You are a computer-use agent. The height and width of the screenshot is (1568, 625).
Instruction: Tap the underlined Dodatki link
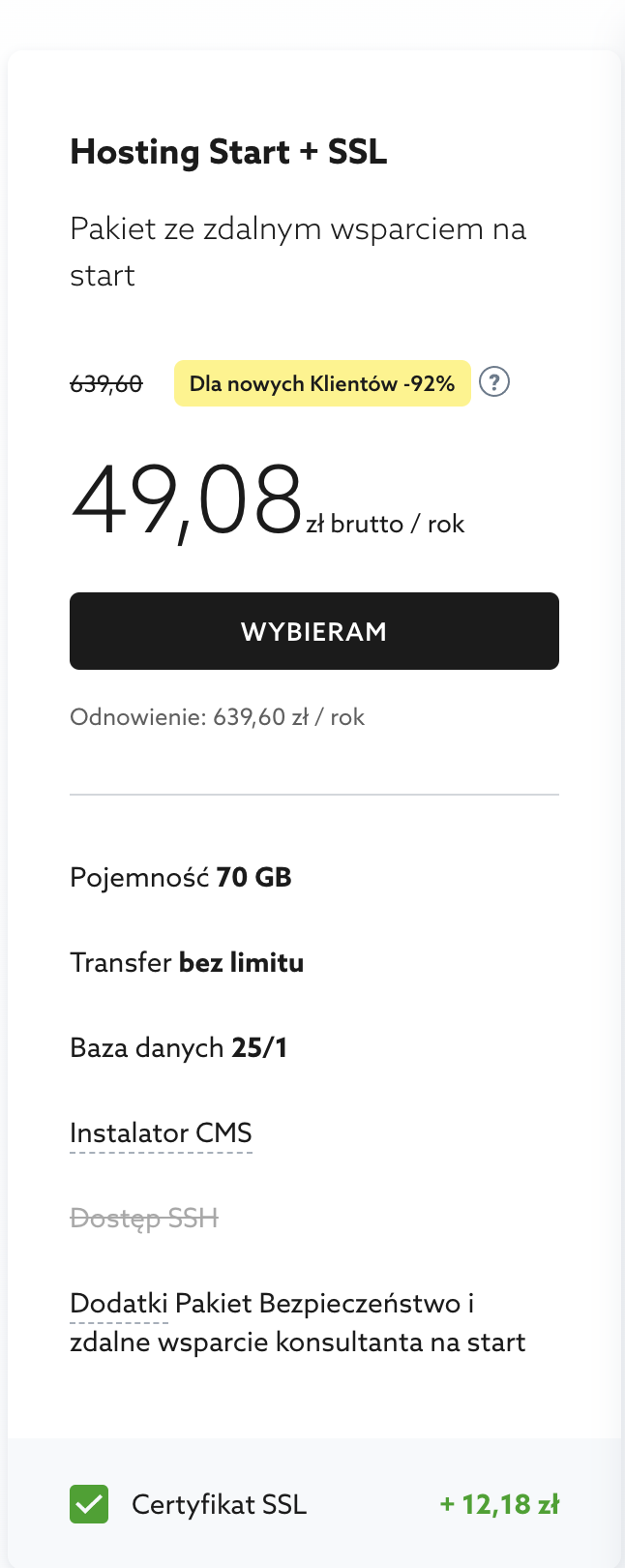pos(118,1303)
